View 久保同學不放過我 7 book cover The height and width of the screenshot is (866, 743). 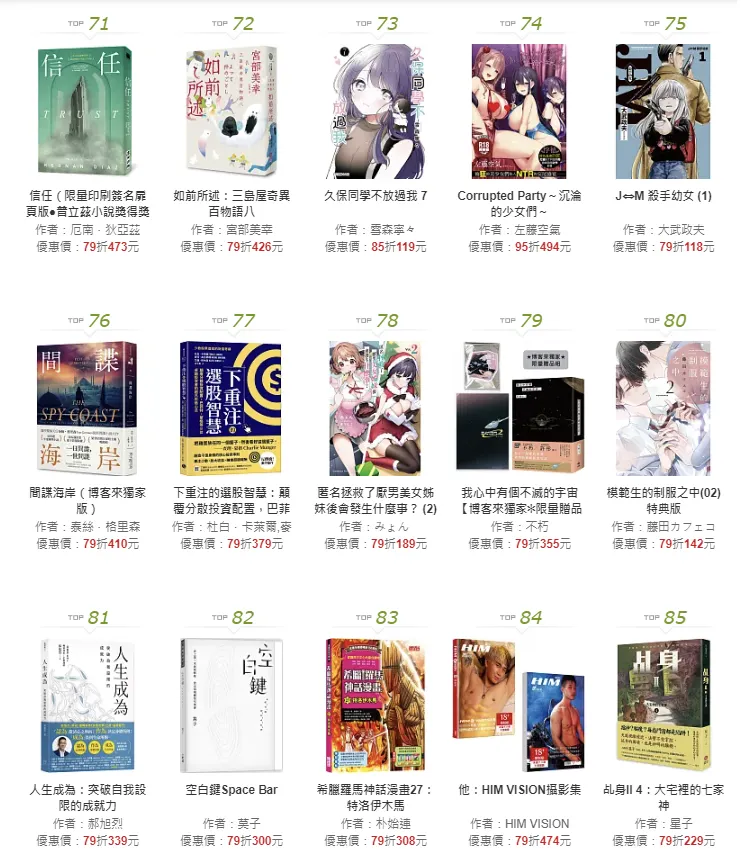pos(376,111)
